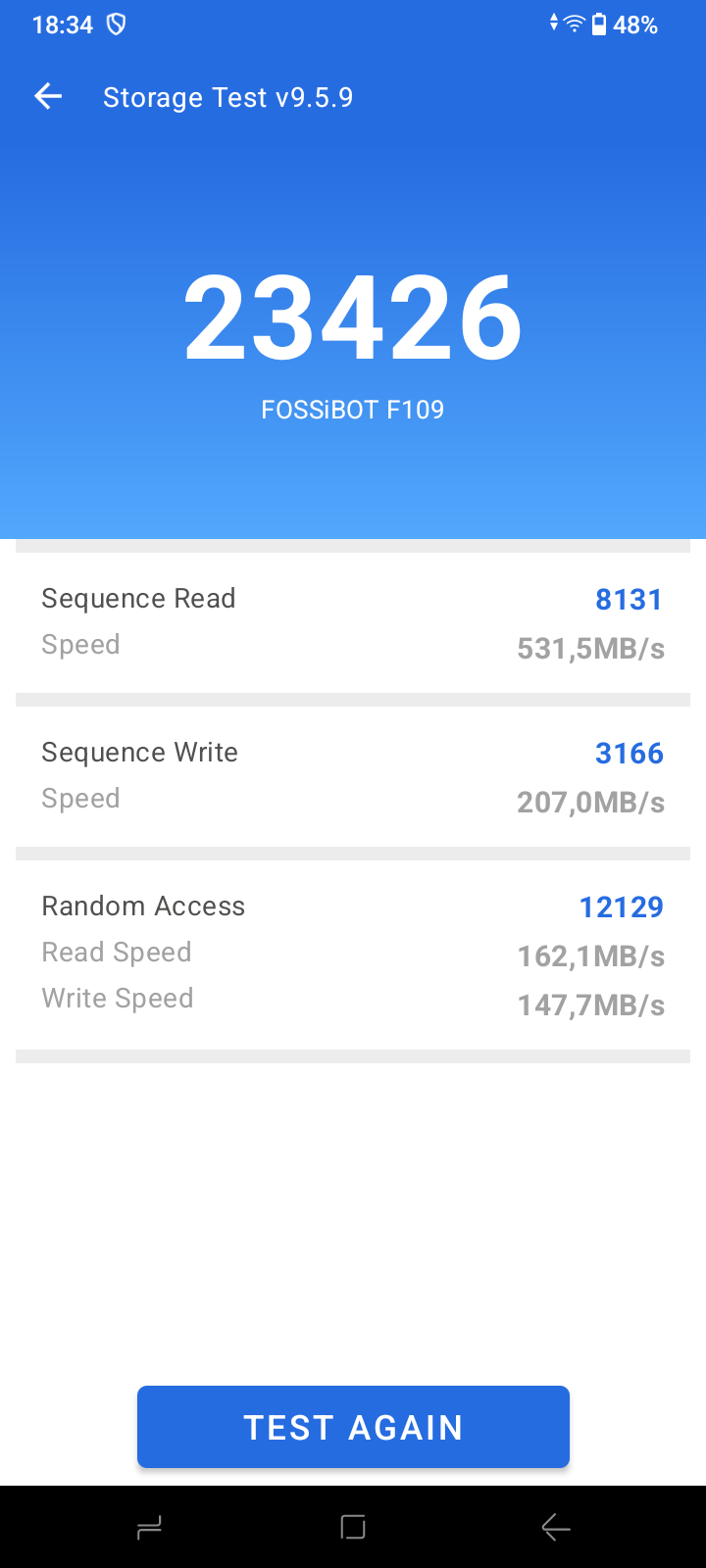Viewport: 706px width, 1568px height.
Task: Go back from Storage Test screen
Action: click(48, 96)
